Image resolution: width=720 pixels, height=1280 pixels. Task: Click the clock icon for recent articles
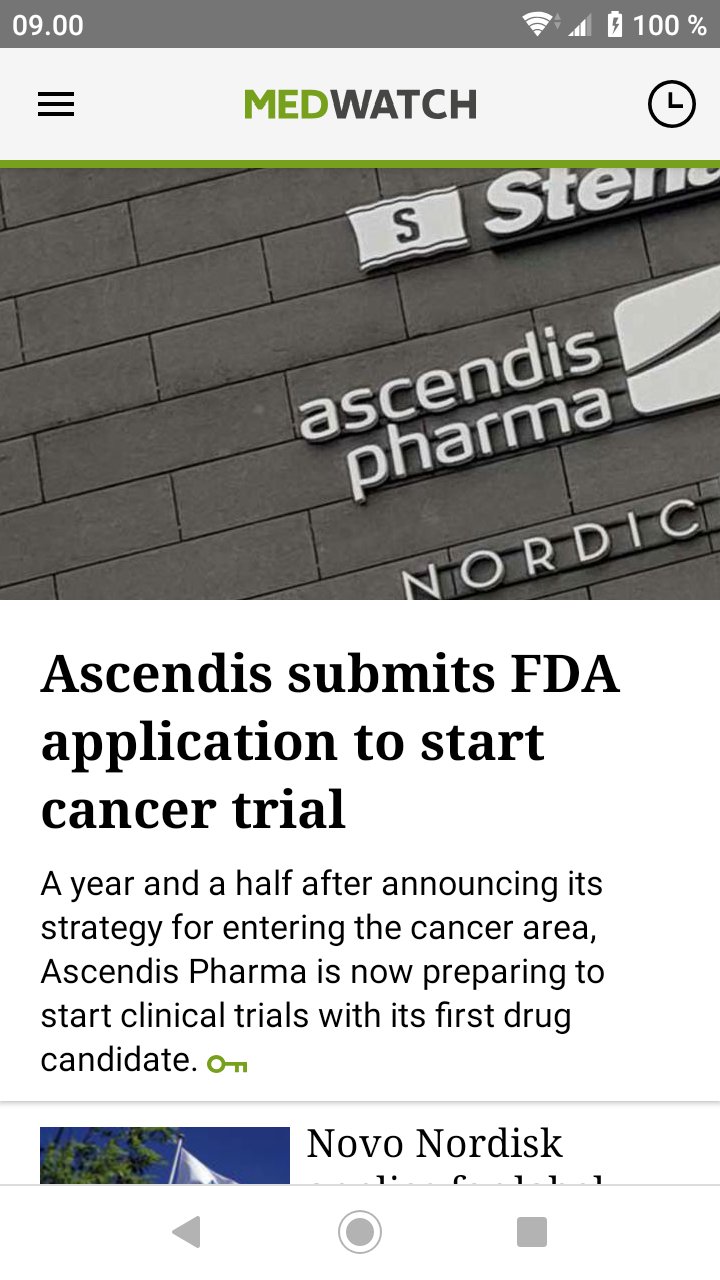point(672,103)
